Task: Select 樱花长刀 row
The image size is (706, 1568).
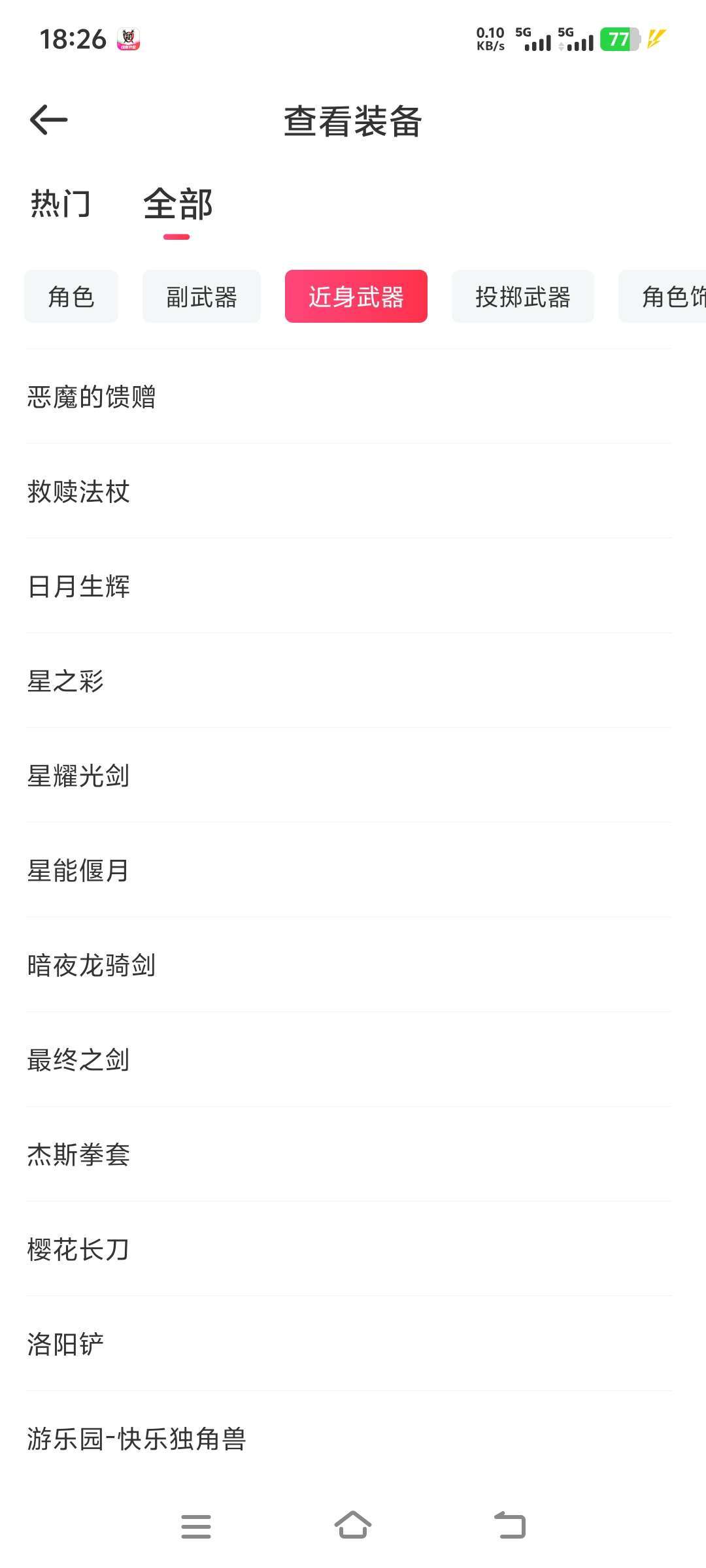Action: pyautogui.click(x=78, y=1249)
